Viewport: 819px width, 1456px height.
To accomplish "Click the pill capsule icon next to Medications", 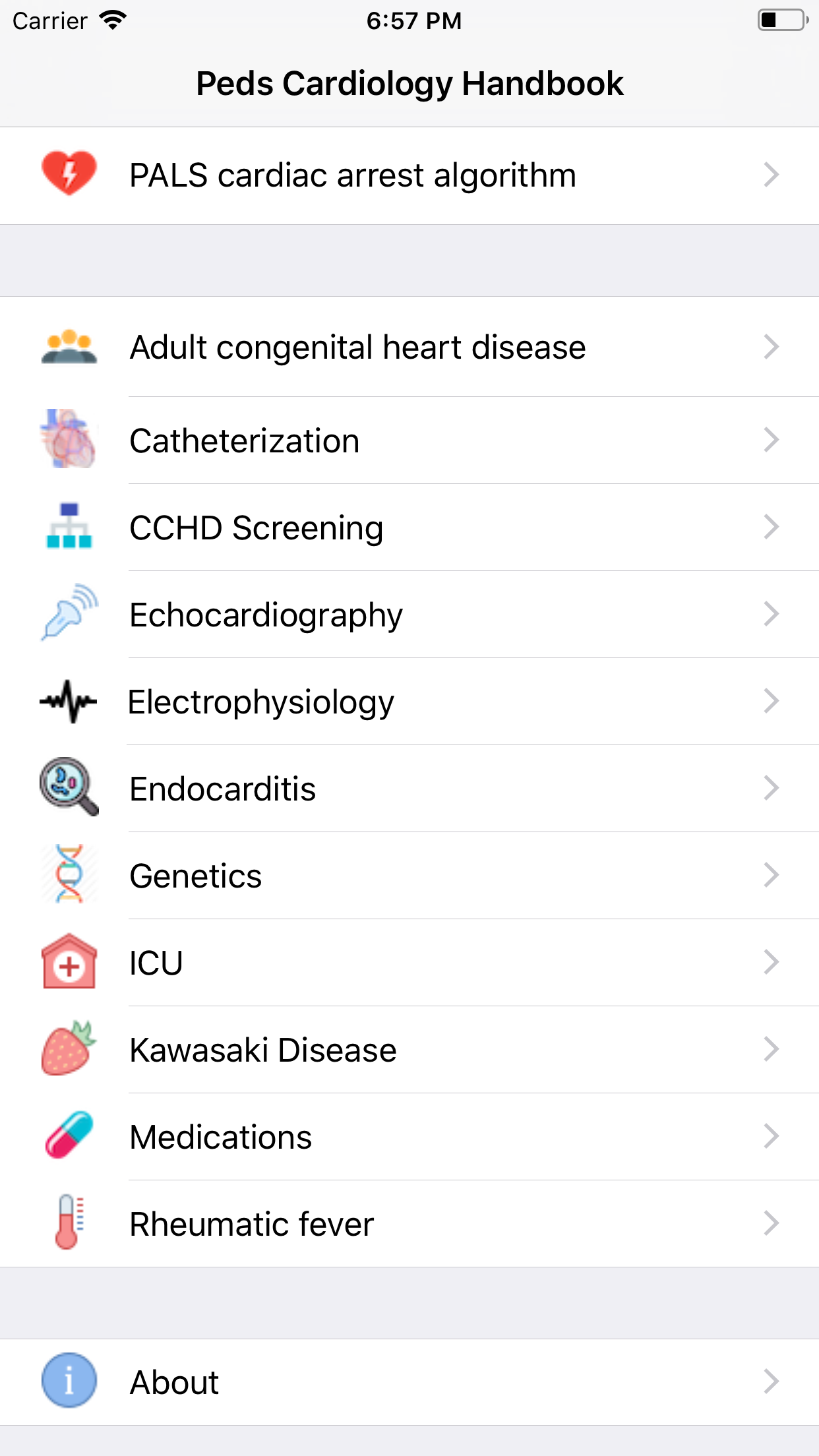I will pyautogui.click(x=69, y=1136).
